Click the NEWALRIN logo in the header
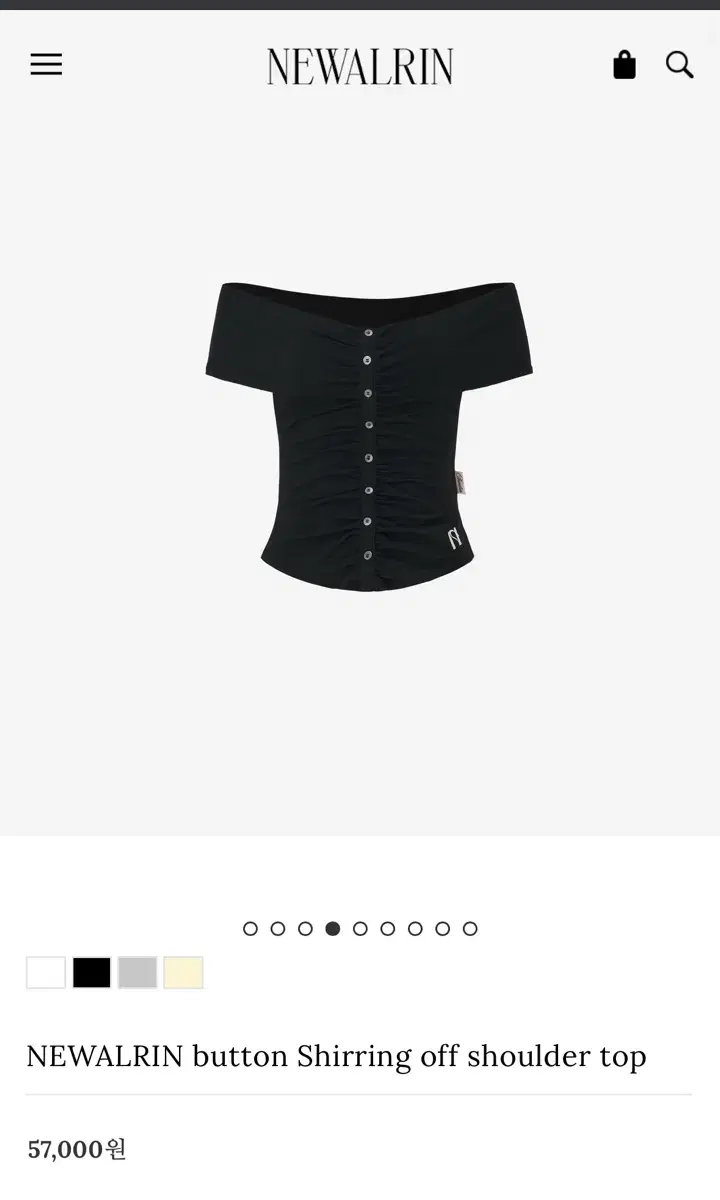This screenshot has width=720, height=1200. click(359, 66)
